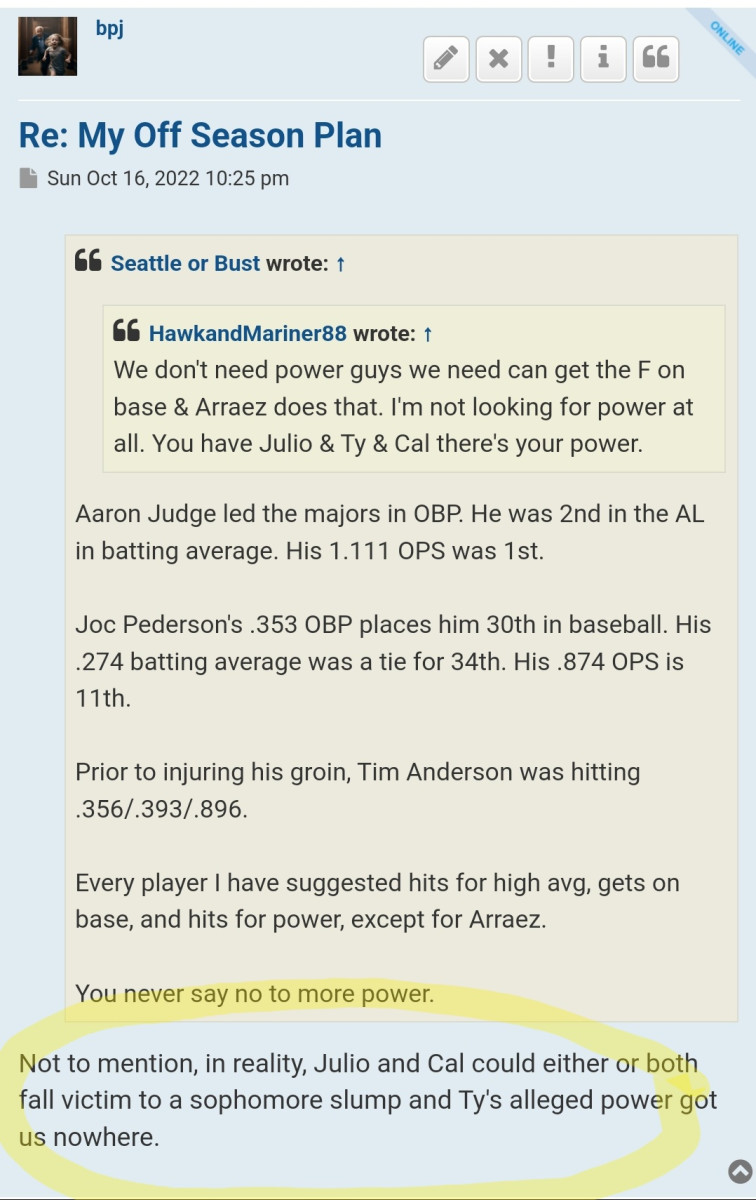View Seattle or Bust's profile

click(185, 264)
